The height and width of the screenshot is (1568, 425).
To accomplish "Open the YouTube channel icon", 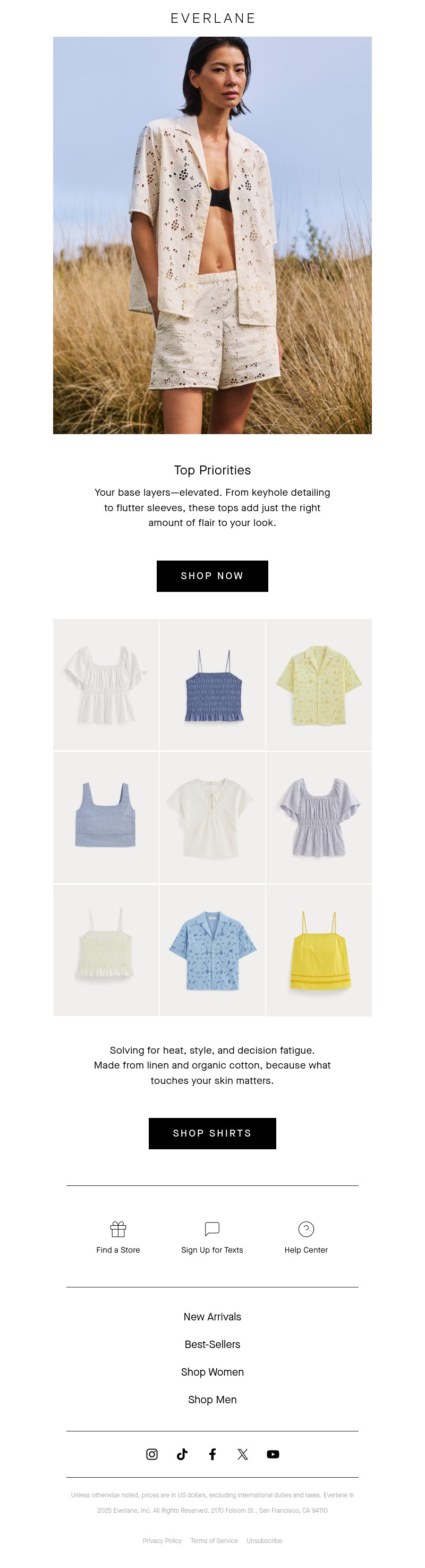I will [x=273, y=1454].
